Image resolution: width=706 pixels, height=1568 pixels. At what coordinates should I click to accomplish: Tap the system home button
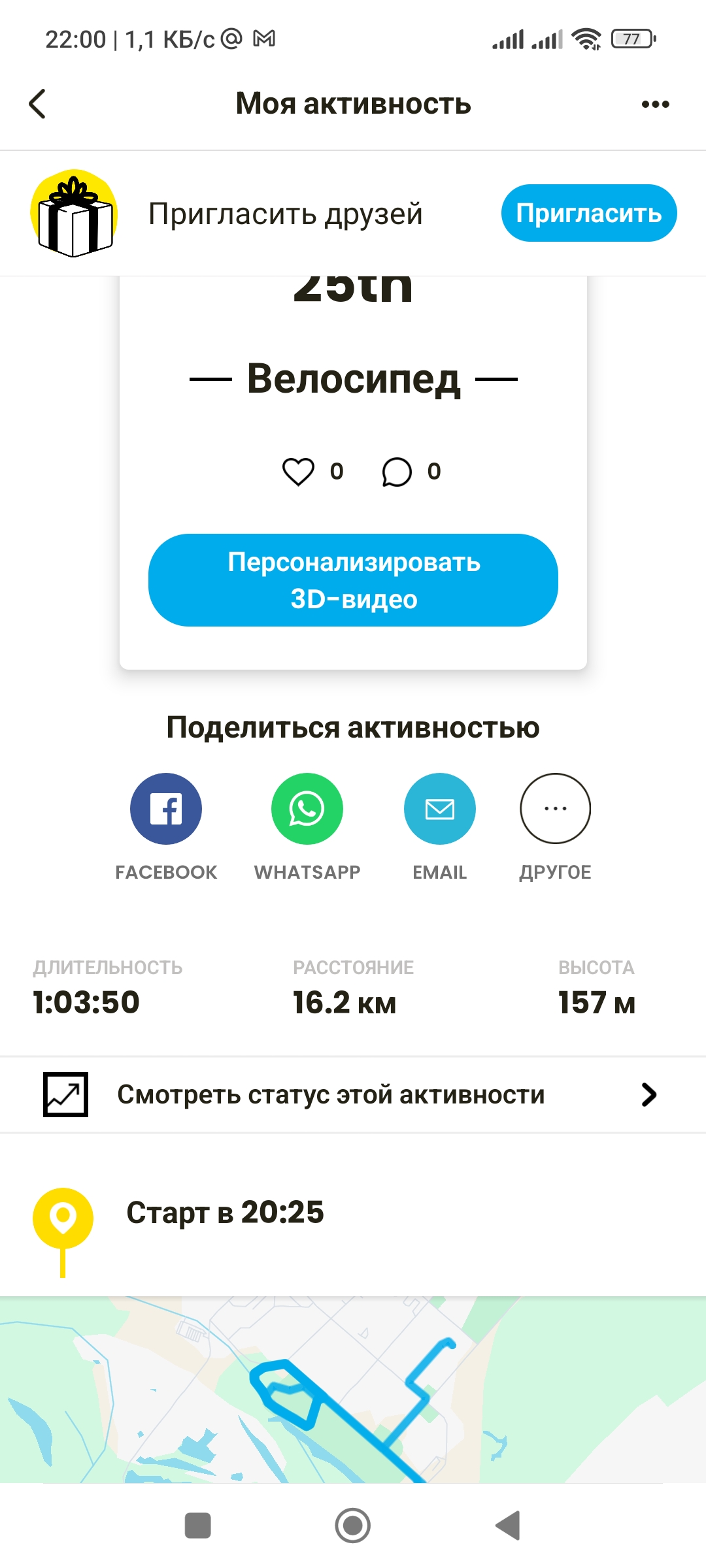click(353, 1526)
